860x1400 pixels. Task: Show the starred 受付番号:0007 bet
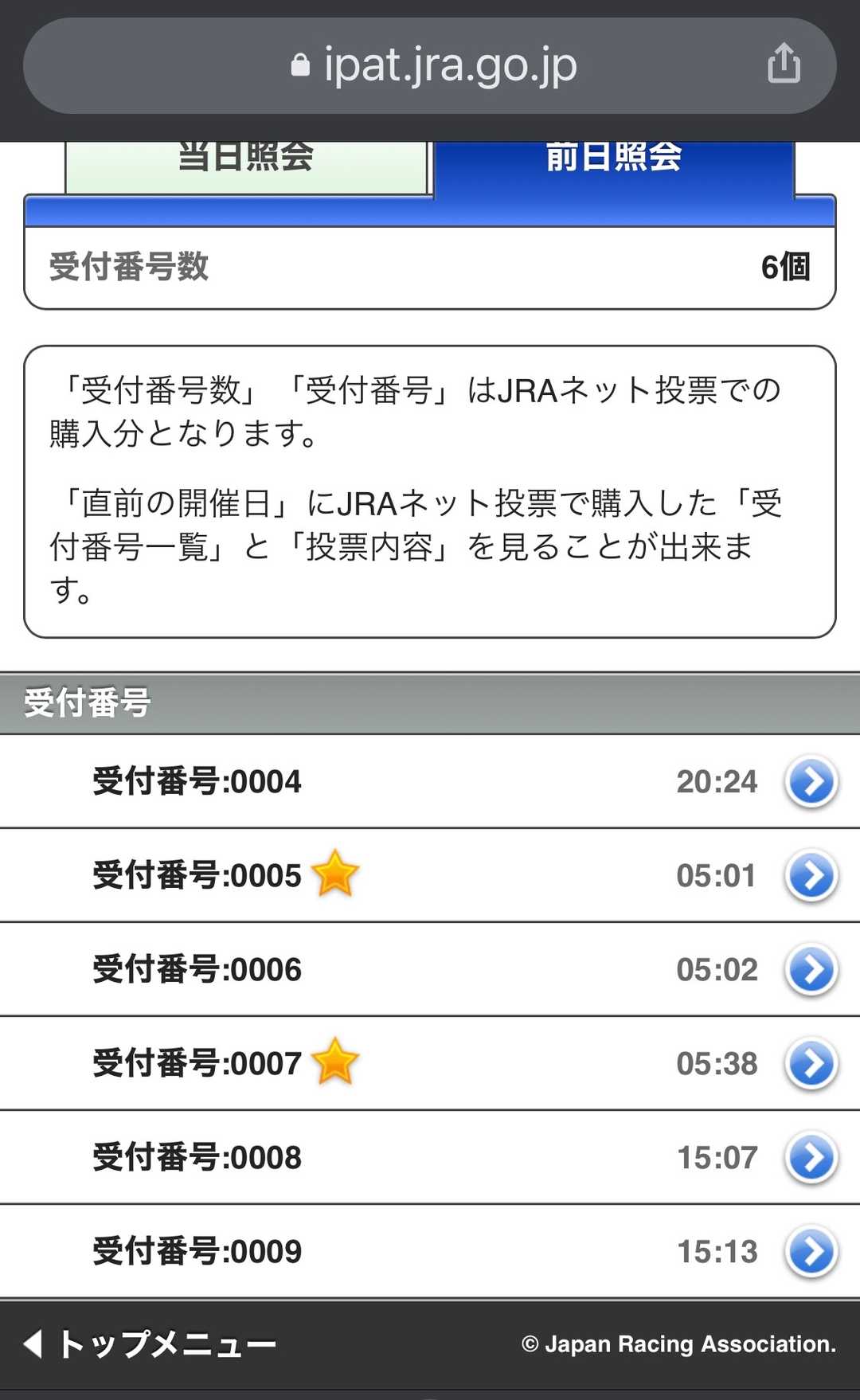pos(430,1063)
